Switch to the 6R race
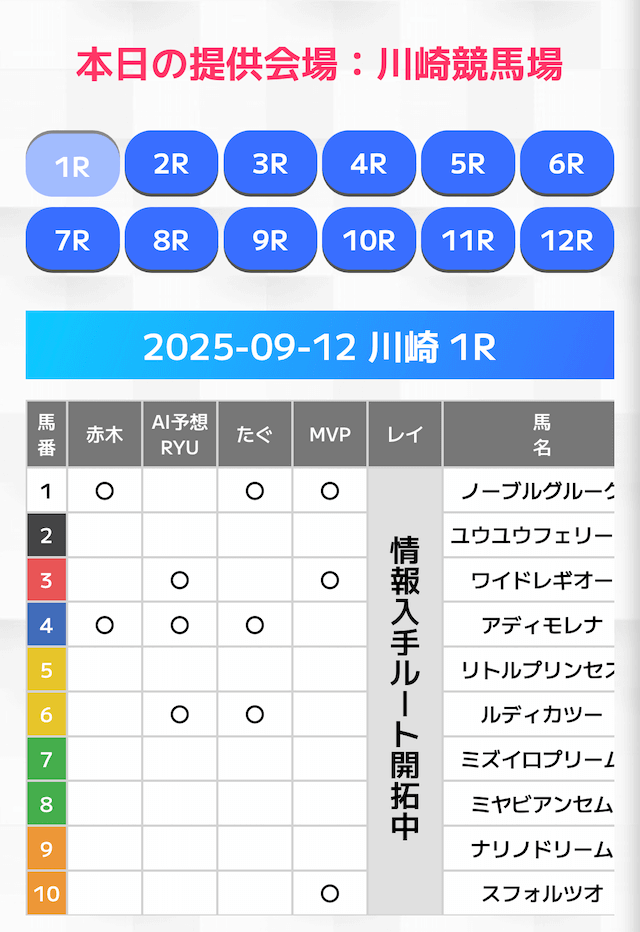The image size is (640, 932). (x=567, y=164)
